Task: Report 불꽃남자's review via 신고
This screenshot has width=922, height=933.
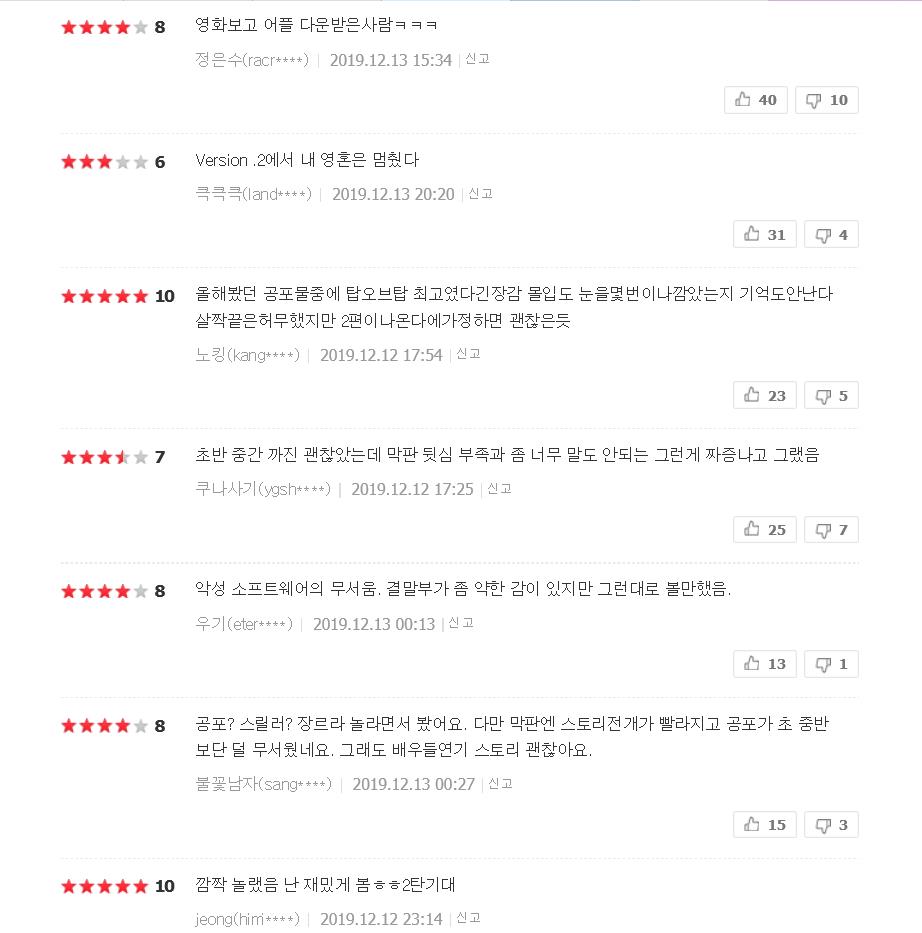Action: (500, 784)
